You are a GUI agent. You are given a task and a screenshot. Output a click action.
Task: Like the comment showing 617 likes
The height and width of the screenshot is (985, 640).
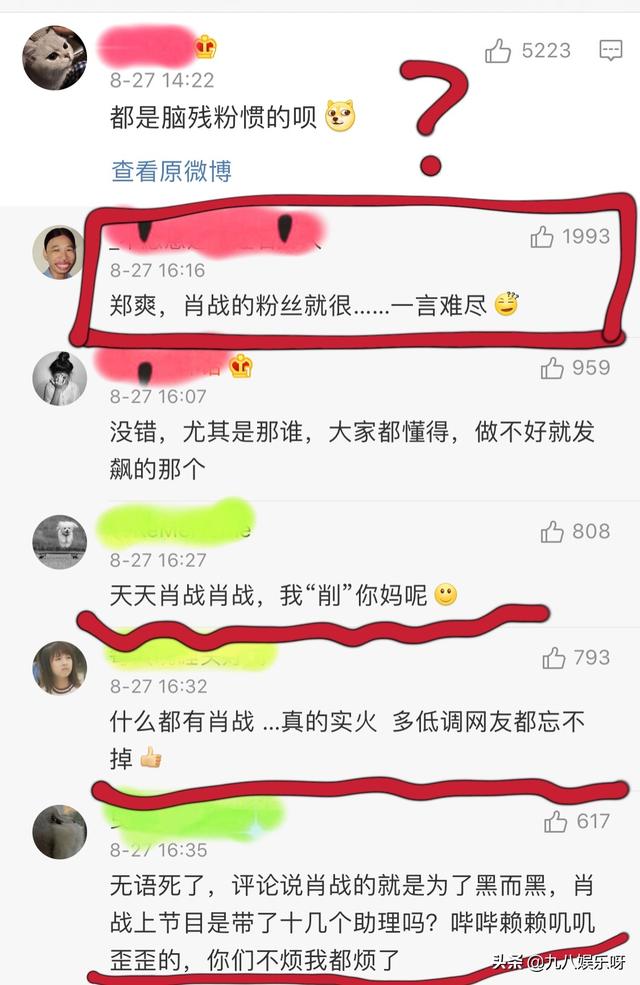(x=556, y=822)
